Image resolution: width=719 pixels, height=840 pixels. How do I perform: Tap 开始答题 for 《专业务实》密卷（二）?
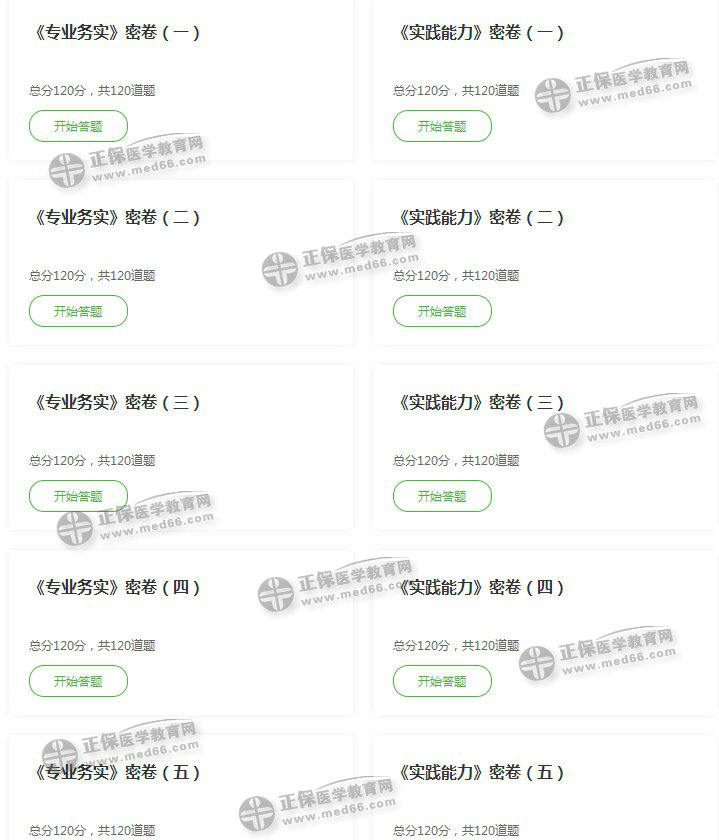click(78, 311)
